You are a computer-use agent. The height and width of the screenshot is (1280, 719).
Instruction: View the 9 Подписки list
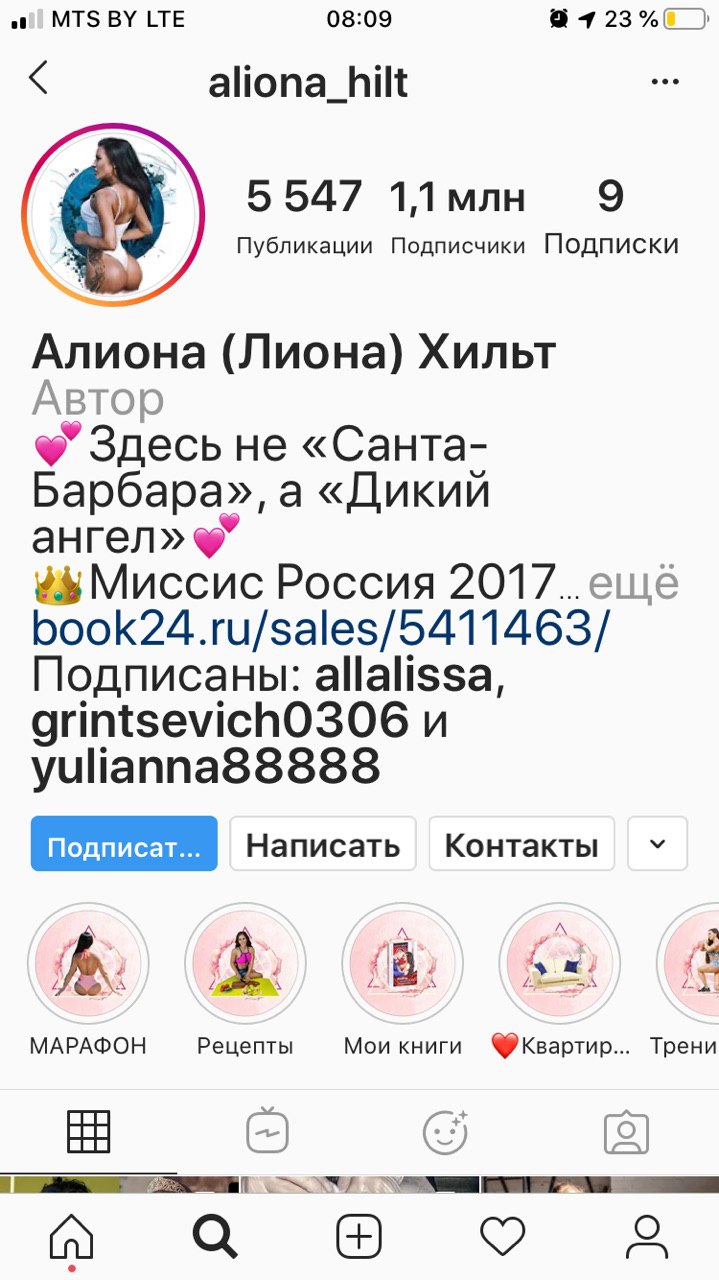(x=611, y=216)
